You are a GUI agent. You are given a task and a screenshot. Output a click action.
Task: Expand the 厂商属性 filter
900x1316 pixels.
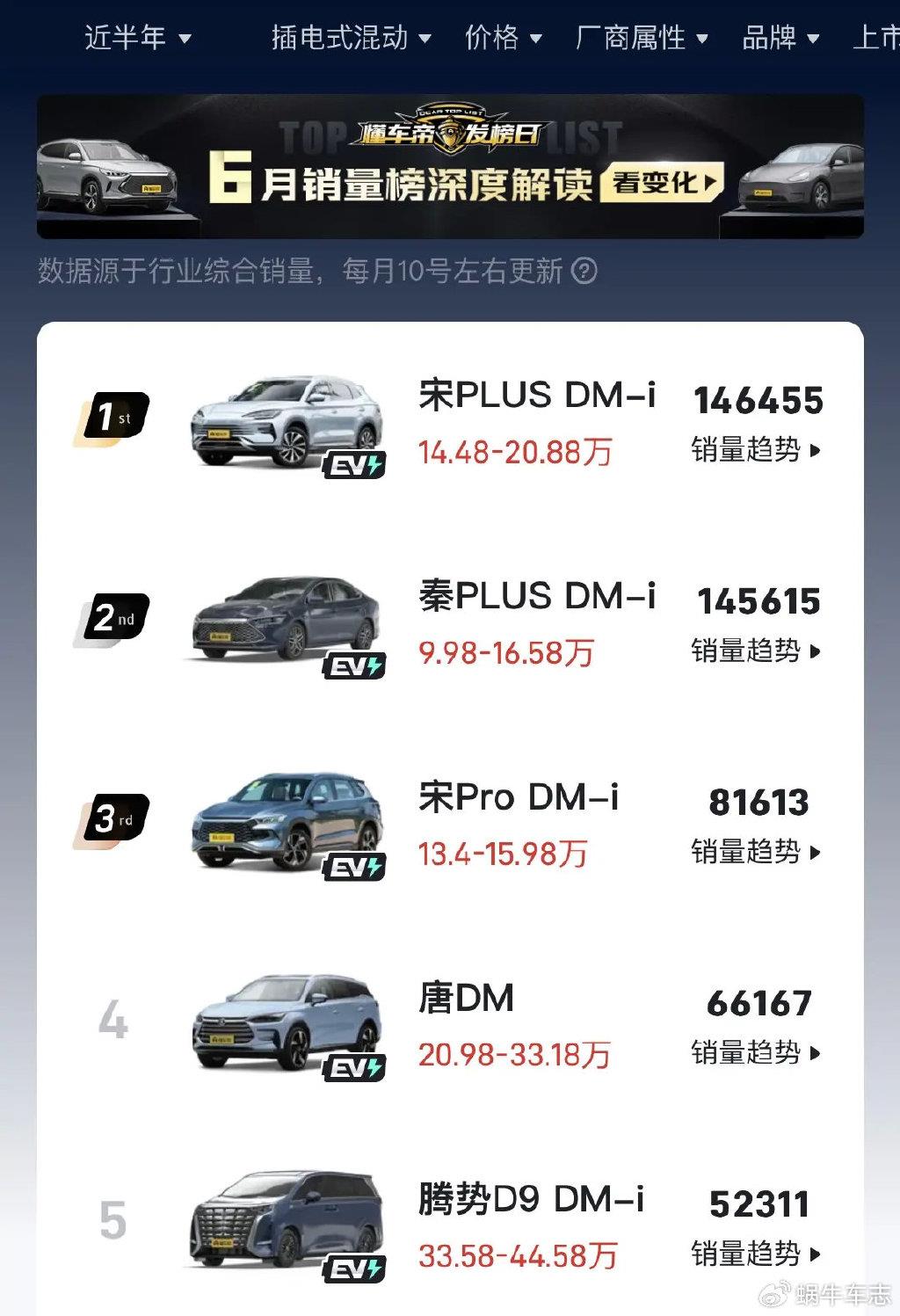(x=641, y=38)
